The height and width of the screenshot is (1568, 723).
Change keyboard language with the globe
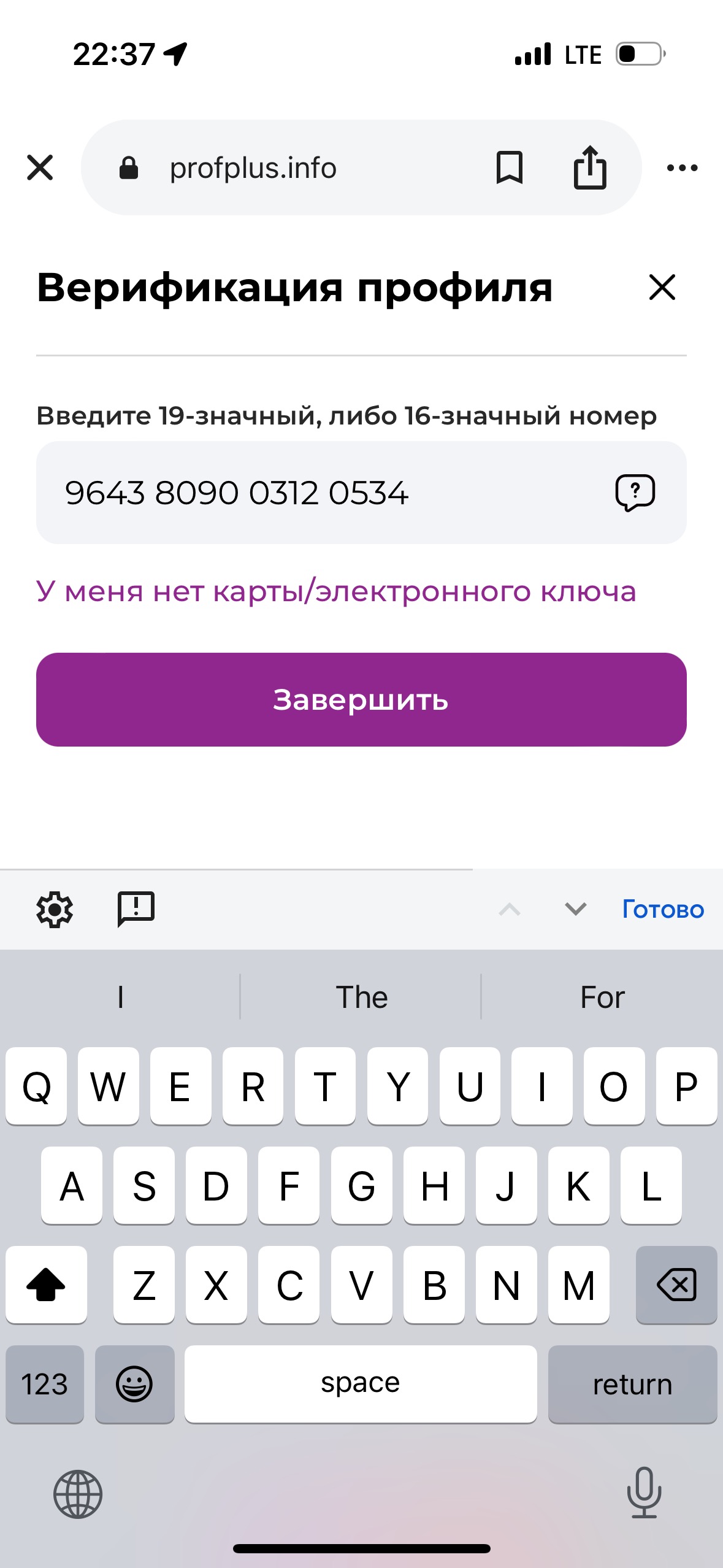pos(78,1494)
